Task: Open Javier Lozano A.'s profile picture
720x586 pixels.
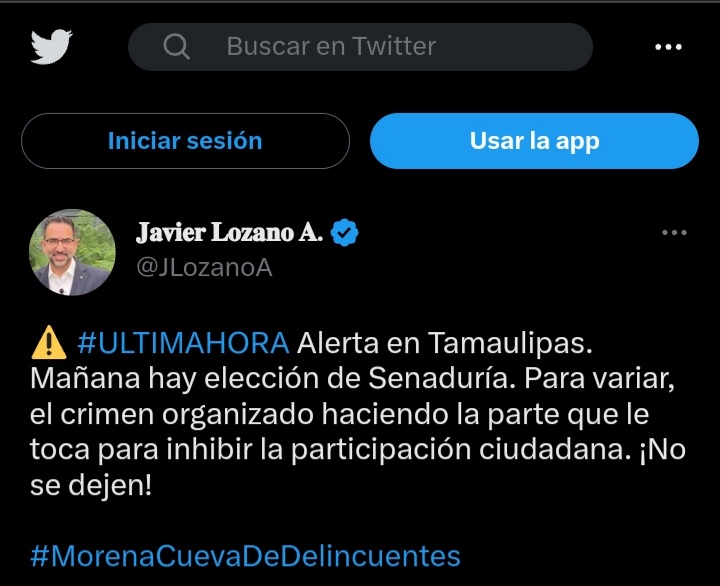Action: (x=73, y=252)
